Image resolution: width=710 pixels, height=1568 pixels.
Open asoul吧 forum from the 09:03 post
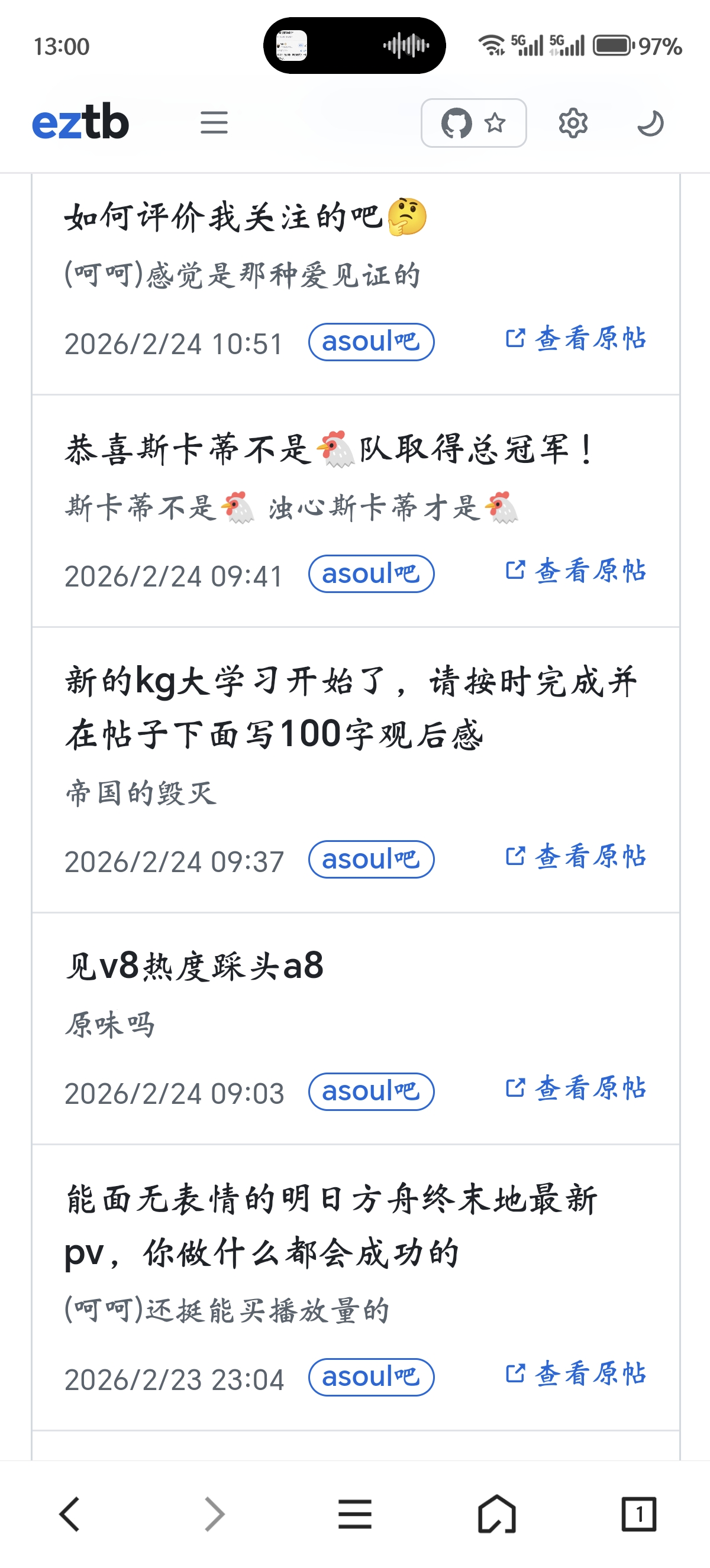371,1091
